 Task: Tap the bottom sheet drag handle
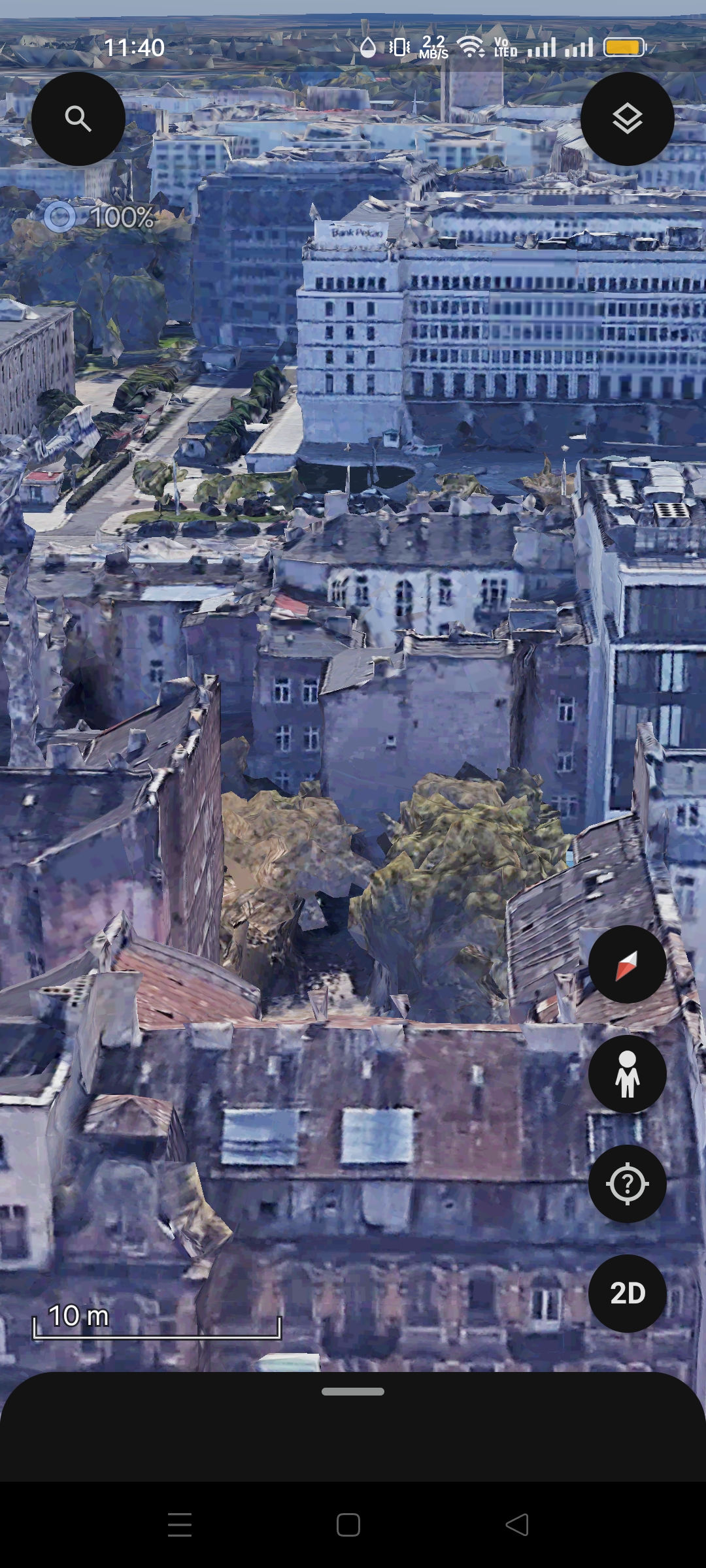tap(353, 1392)
